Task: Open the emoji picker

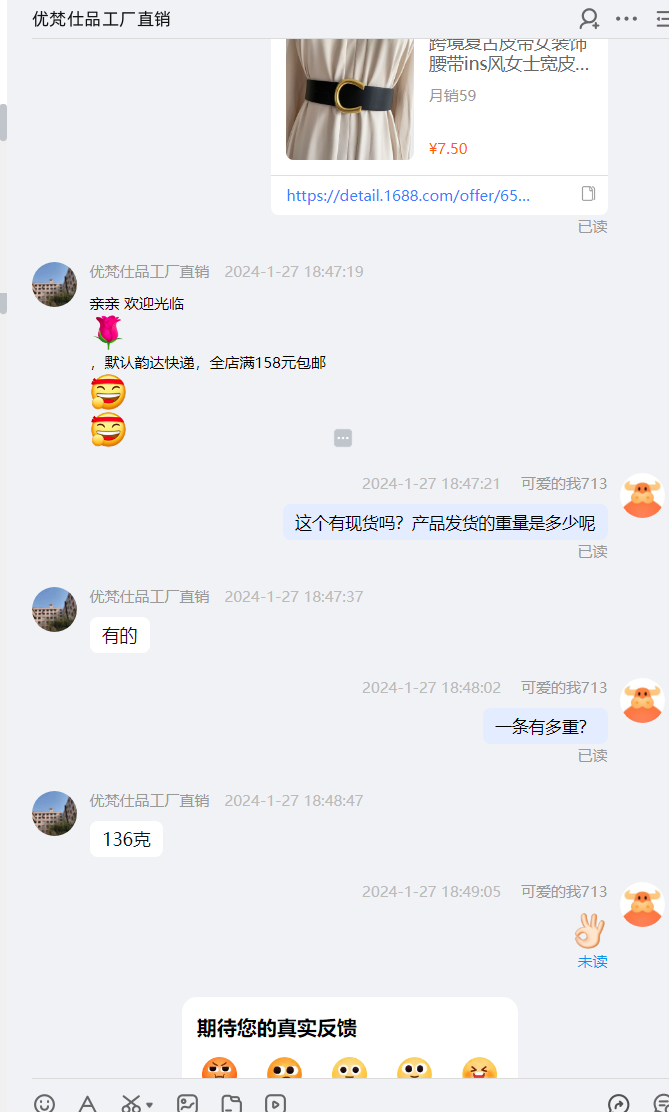Action: point(45,1103)
